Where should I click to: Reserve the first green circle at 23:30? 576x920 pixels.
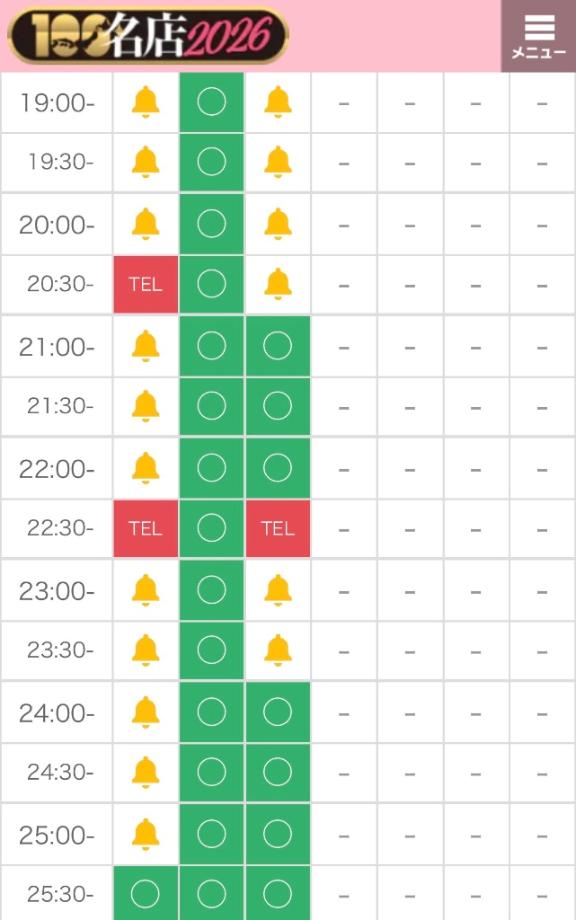(x=212, y=650)
